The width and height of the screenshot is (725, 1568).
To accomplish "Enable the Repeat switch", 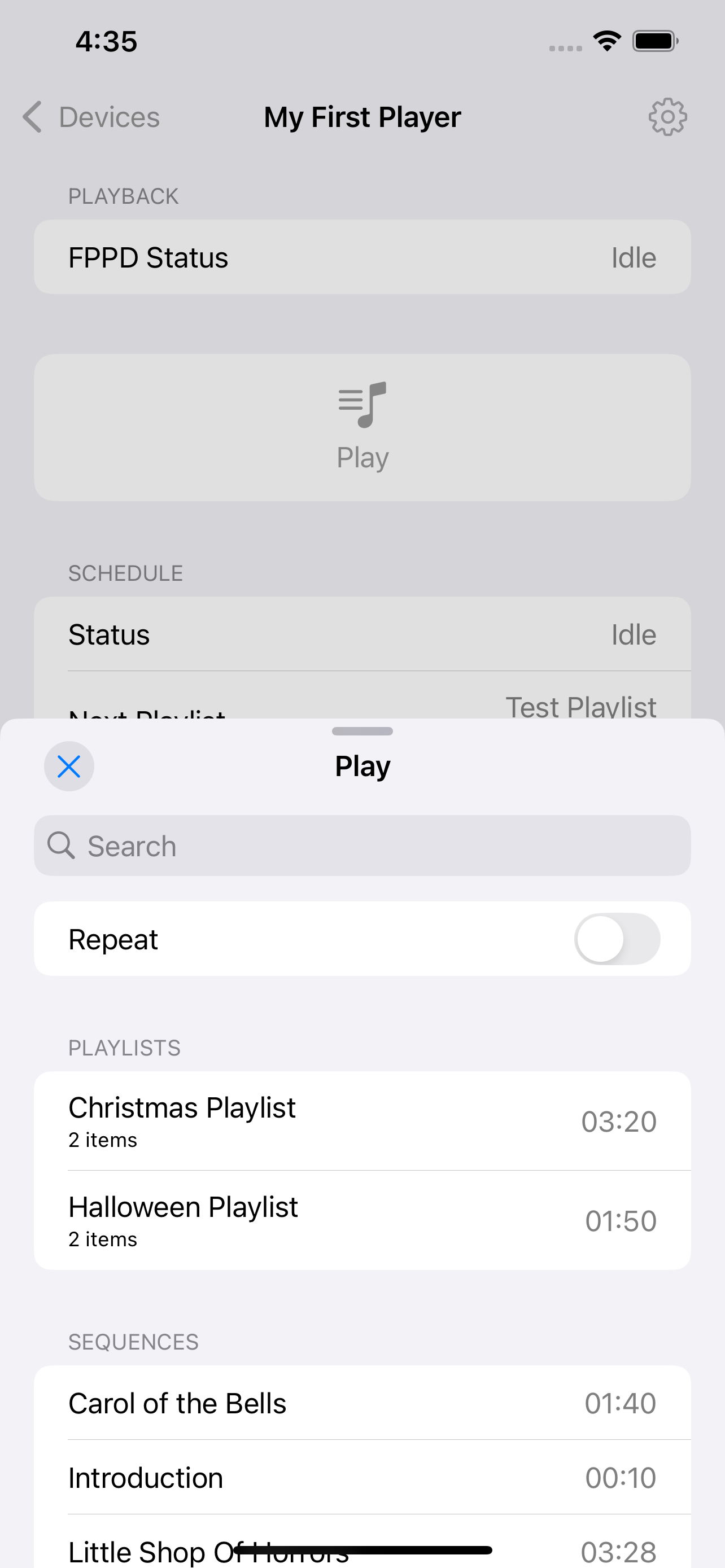I will click(617, 939).
